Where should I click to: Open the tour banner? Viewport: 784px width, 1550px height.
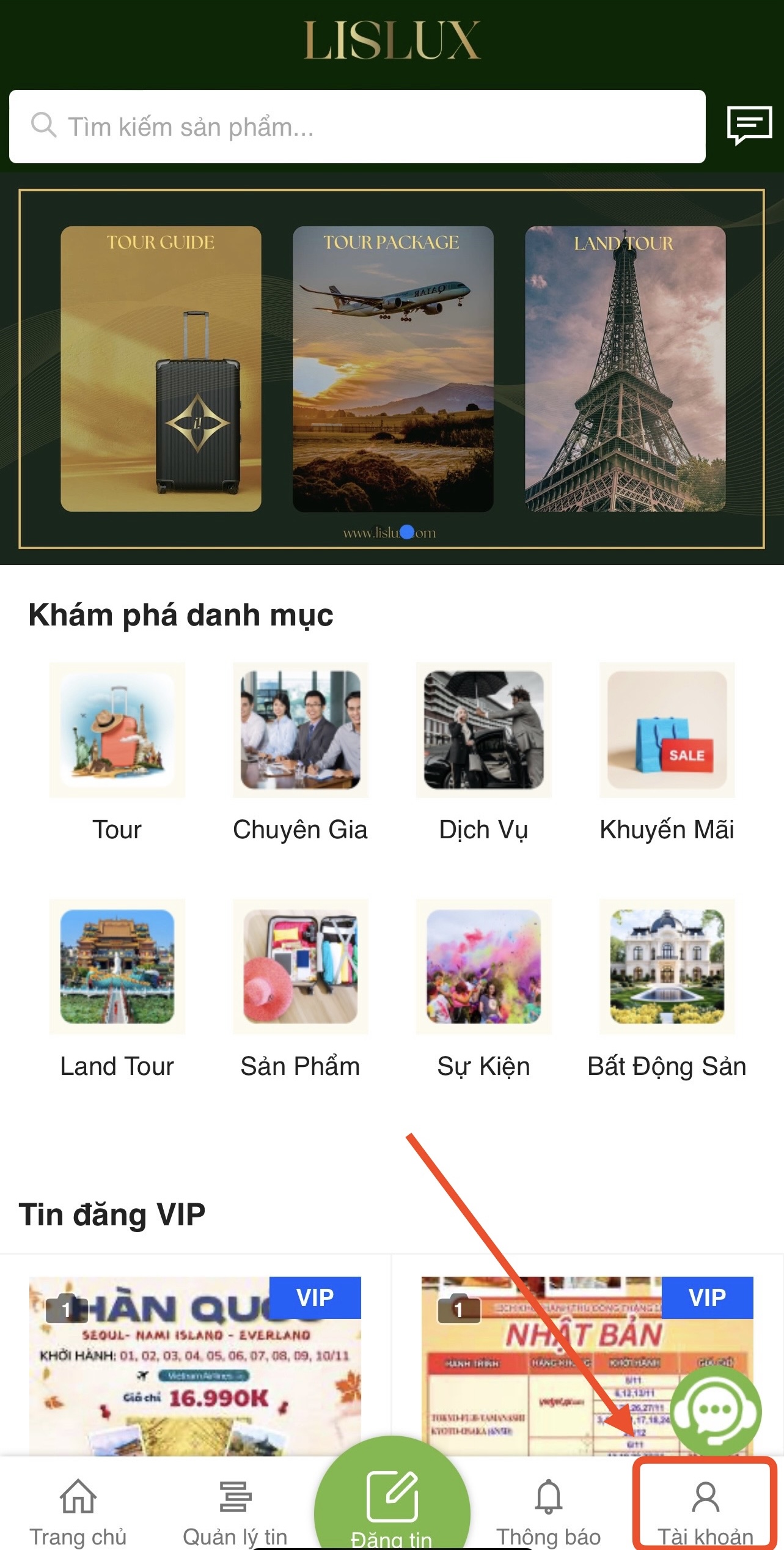pyautogui.click(x=392, y=369)
